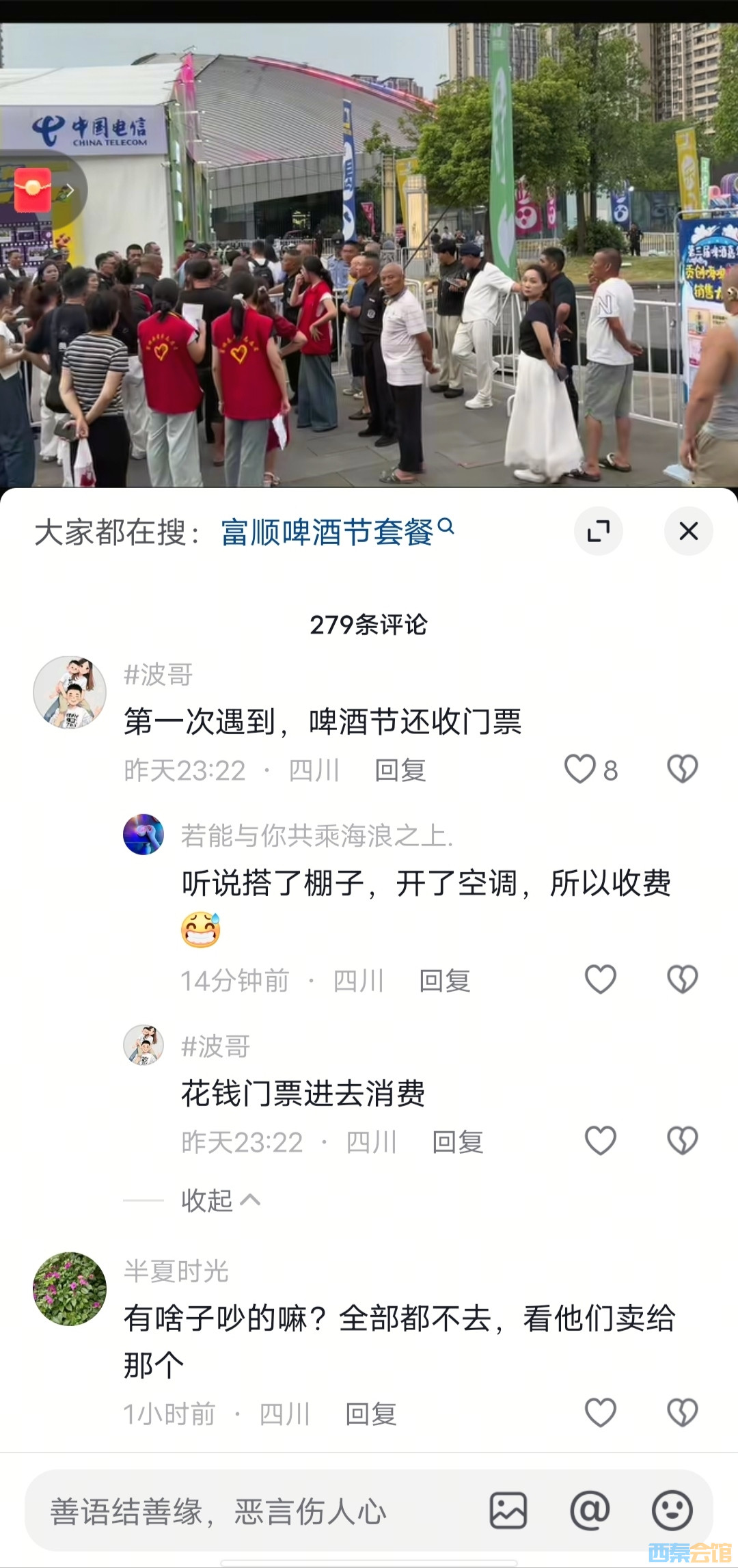Screen dimensions: 738x1568
Task: Open 半夏时光's profile avatar
Action: [70, 1289]
